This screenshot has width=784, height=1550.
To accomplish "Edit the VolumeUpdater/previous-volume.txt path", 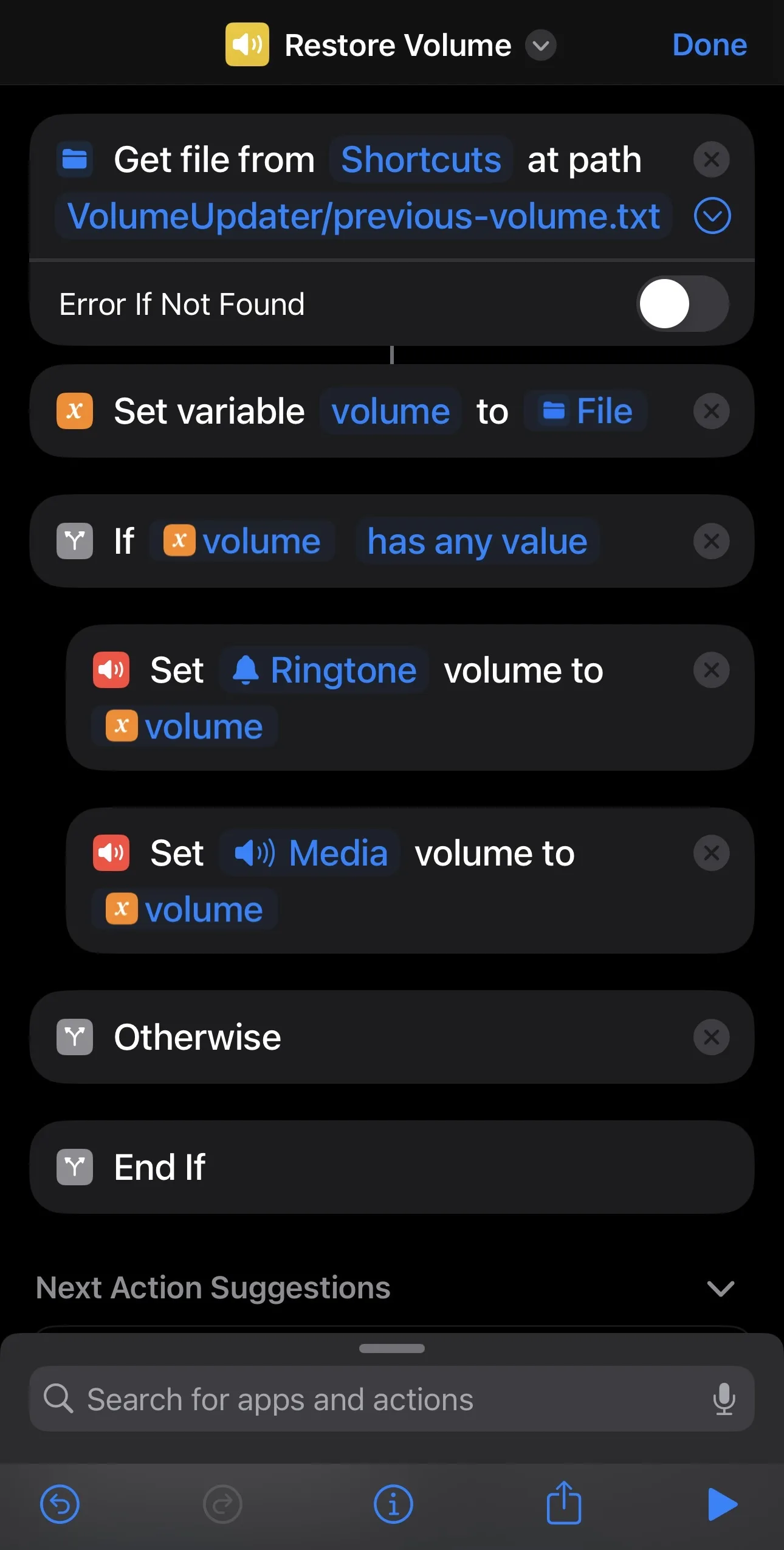I will point(363,216).
